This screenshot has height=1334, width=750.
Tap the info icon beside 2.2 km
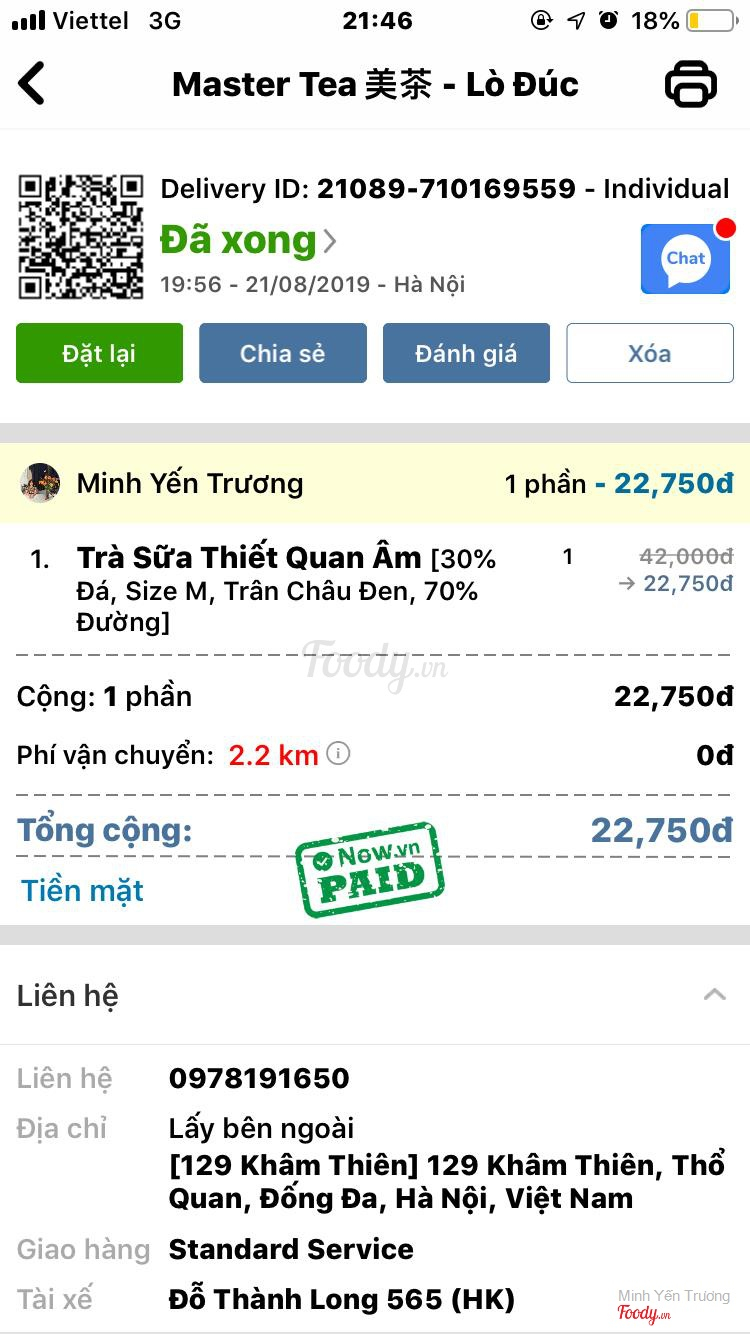(339, 753)
